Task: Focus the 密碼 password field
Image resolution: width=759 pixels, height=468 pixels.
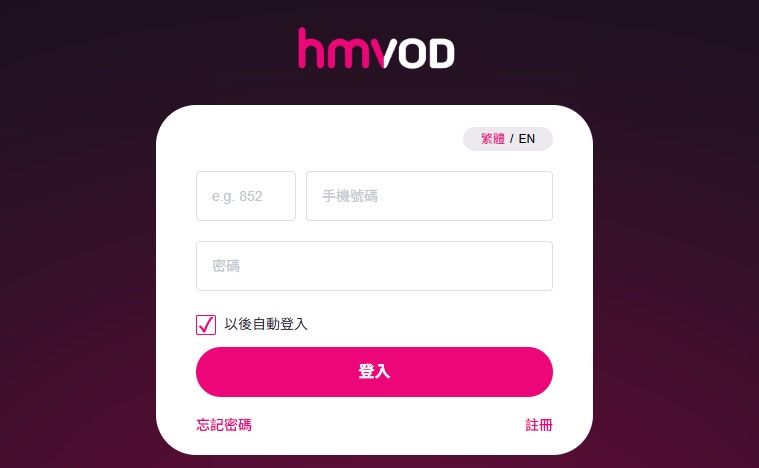Action: pos(374,266)
